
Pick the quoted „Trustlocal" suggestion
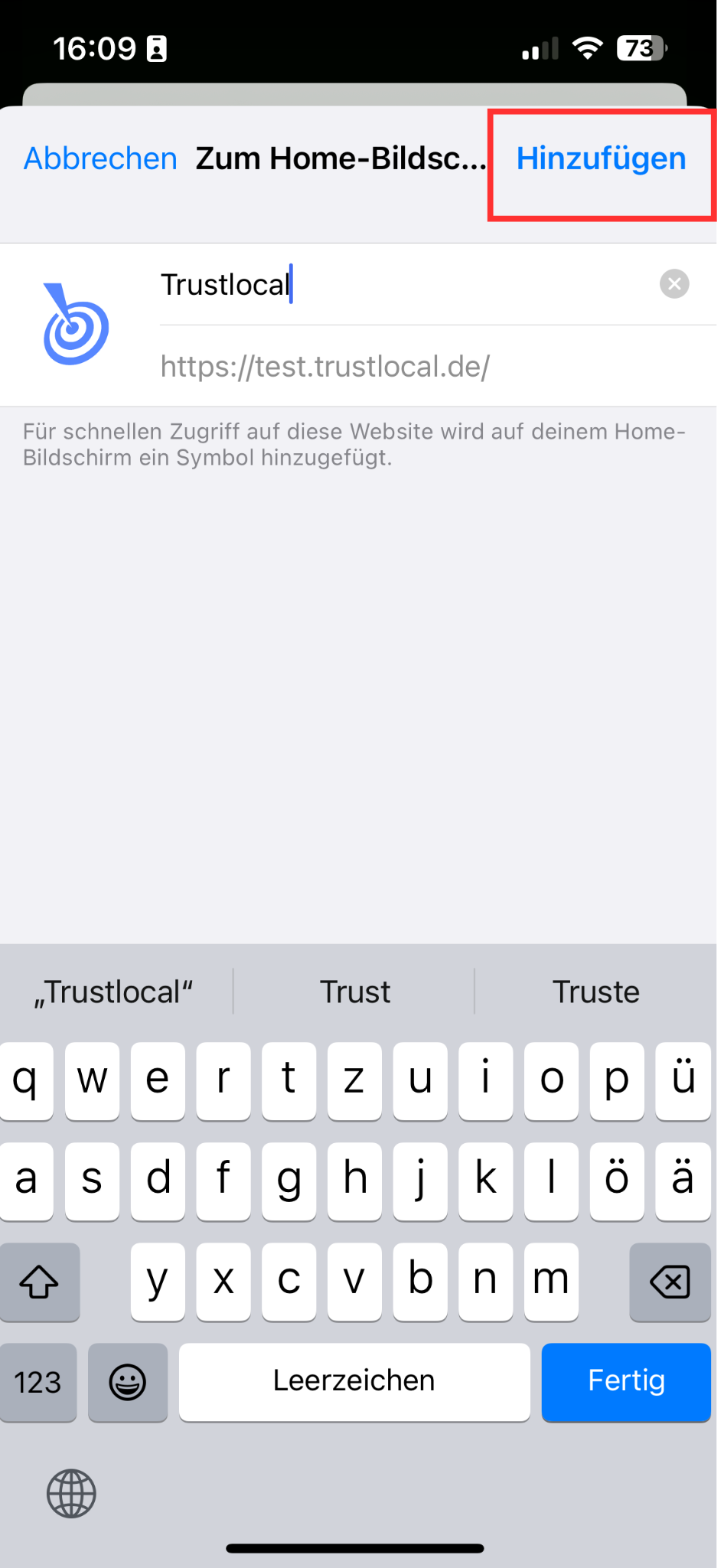point(114,991)
